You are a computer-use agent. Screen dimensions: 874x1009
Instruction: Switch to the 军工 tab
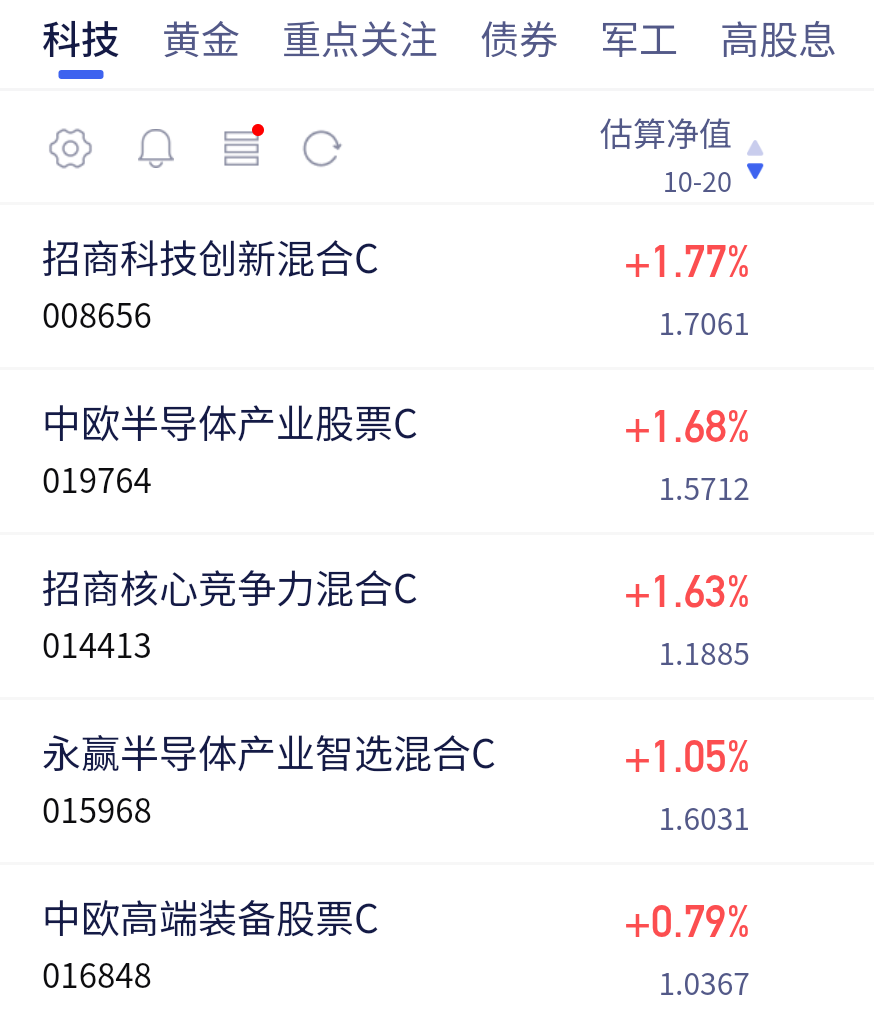639,40
